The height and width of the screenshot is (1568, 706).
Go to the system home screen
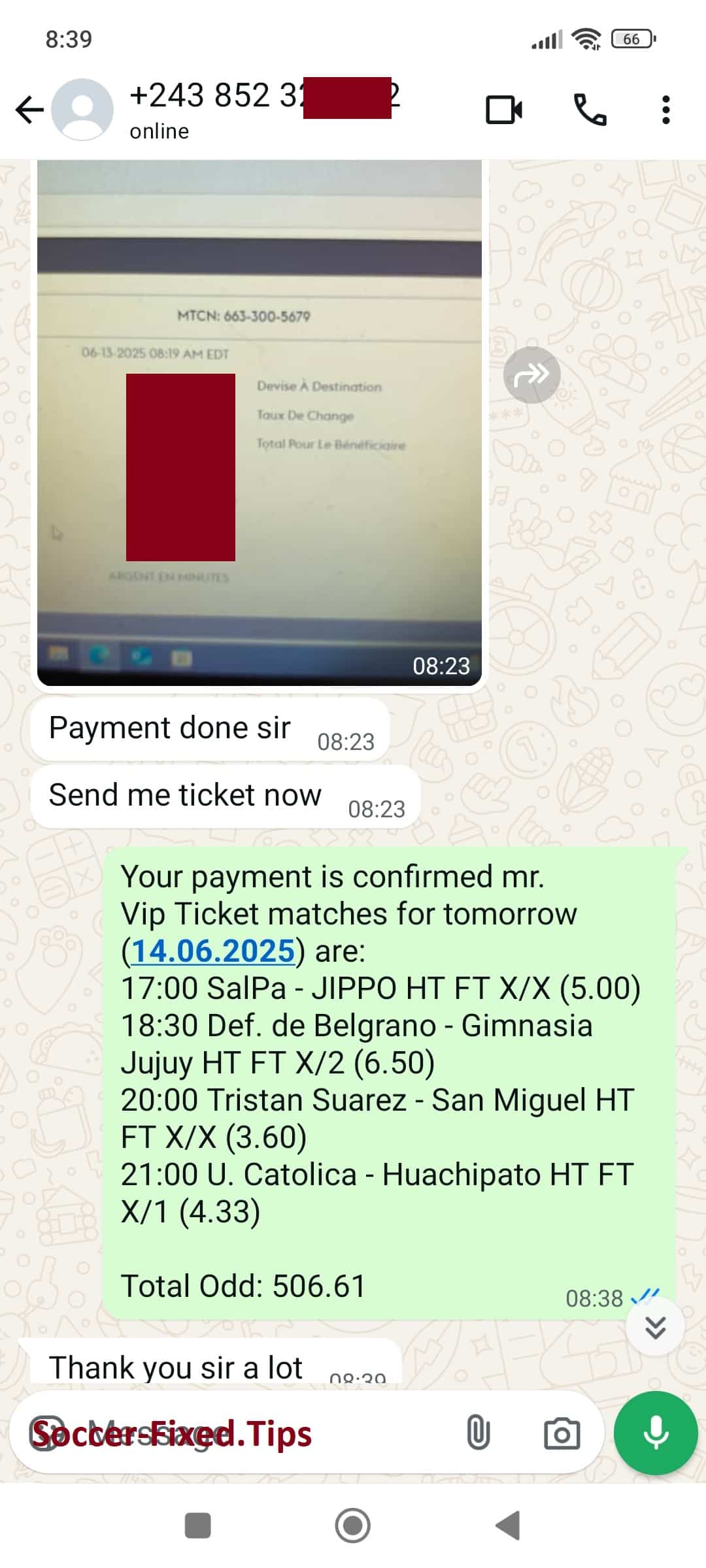click(353, 1526)
